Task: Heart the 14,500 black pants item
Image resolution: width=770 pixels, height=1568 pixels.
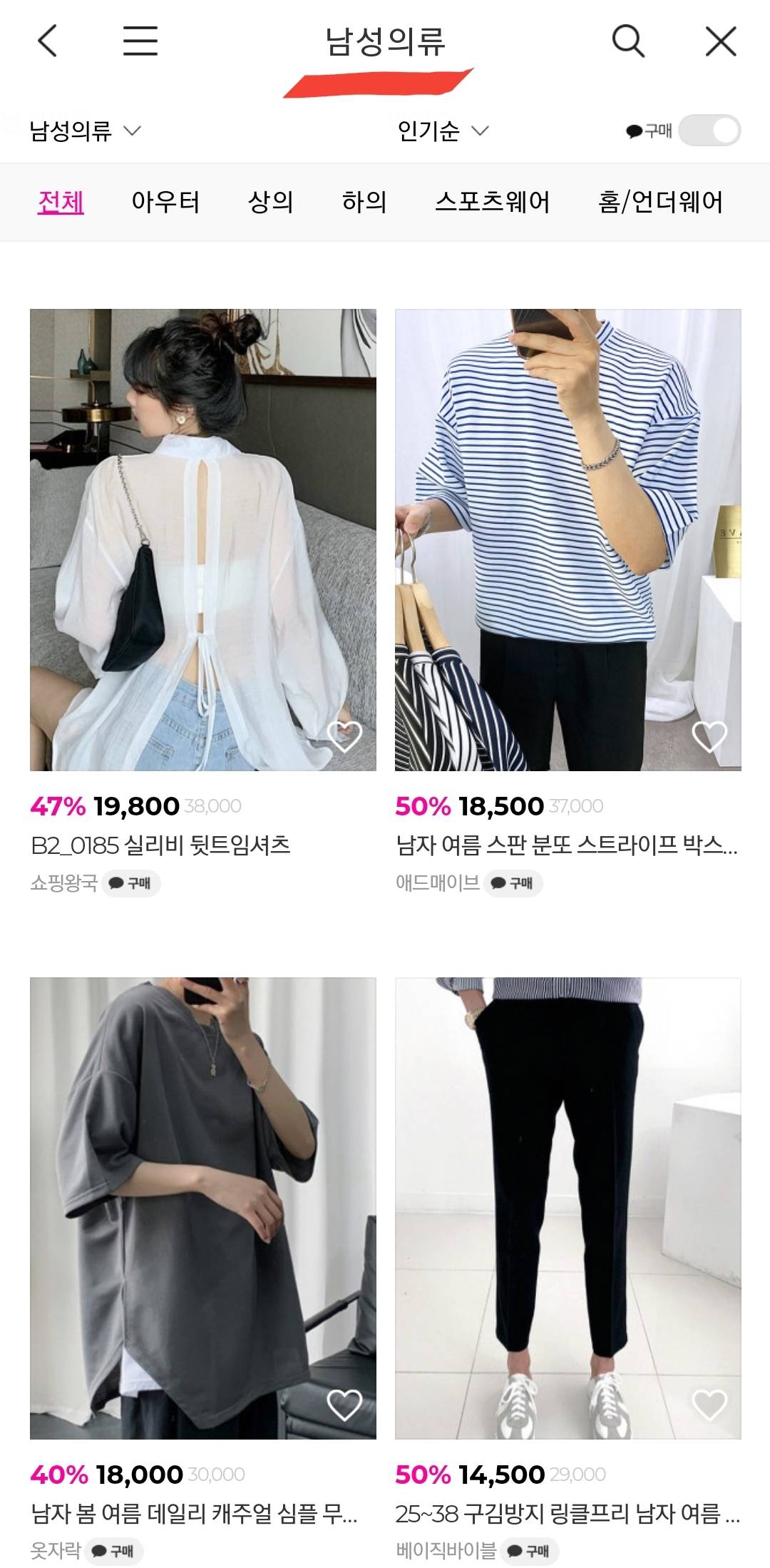Action: (709, 1405)
